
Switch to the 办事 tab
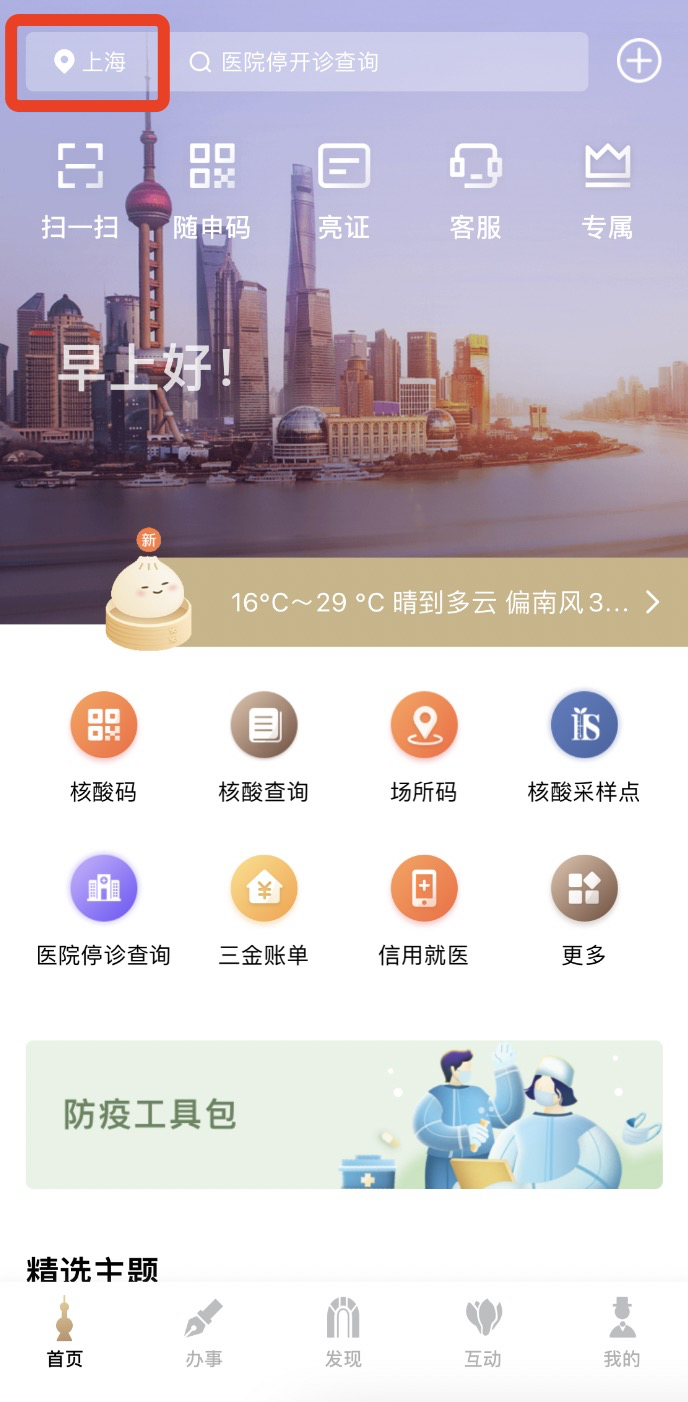click(204, 1334)
